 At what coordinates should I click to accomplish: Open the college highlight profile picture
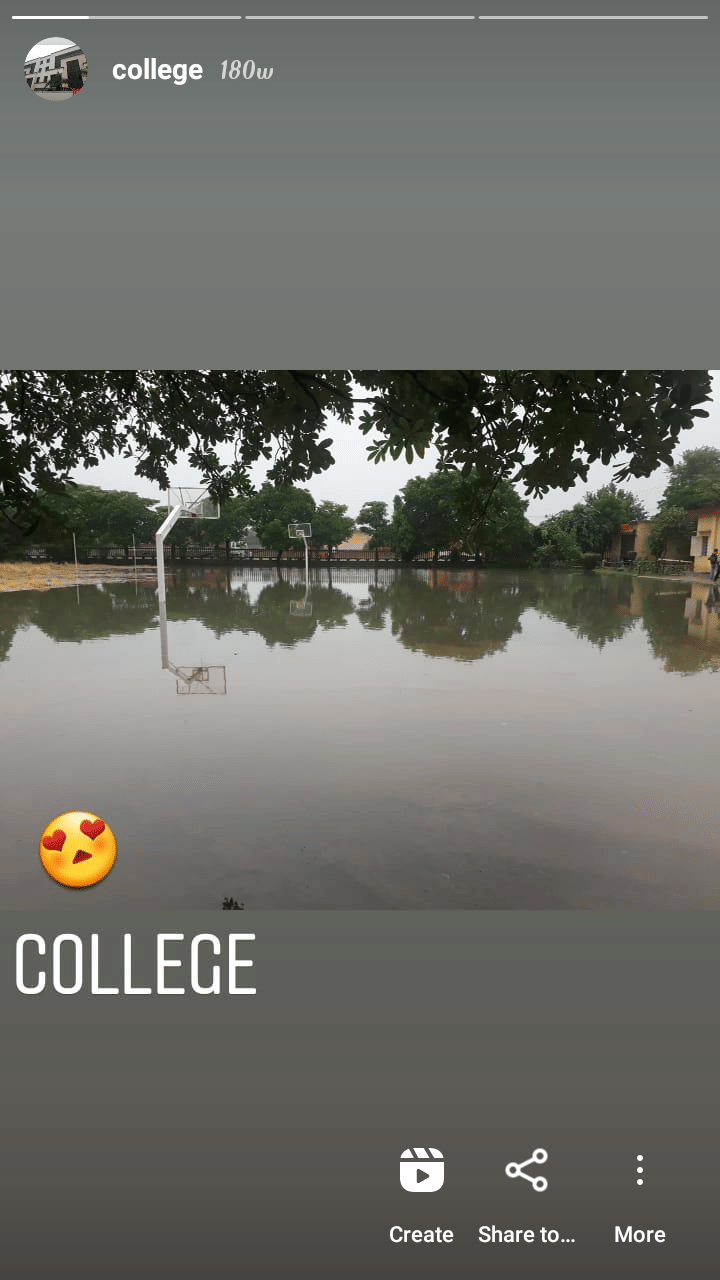[x=56, y=69]
